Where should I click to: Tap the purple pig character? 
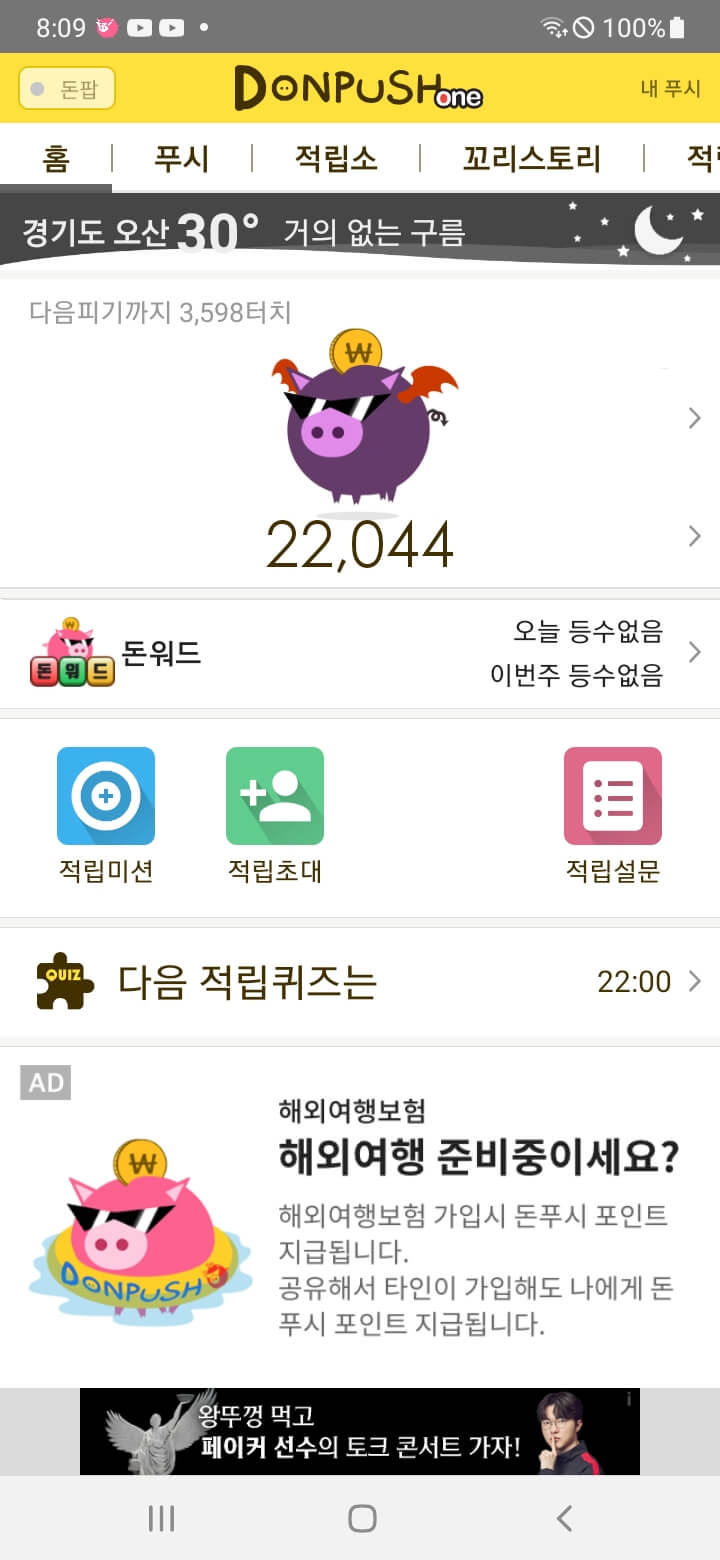tap(360, 420)
